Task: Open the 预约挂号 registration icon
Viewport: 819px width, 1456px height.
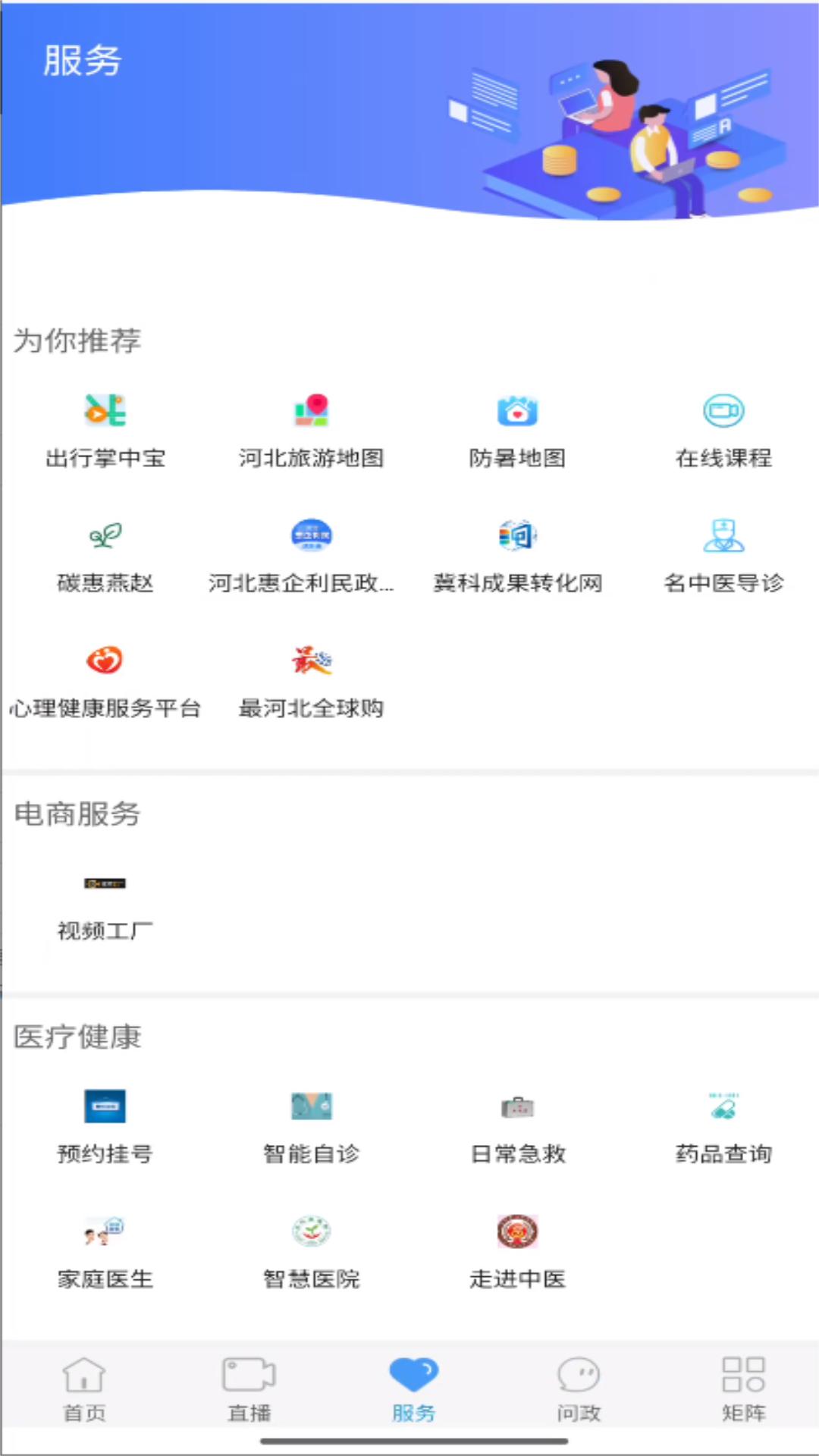Action: 106,1107
